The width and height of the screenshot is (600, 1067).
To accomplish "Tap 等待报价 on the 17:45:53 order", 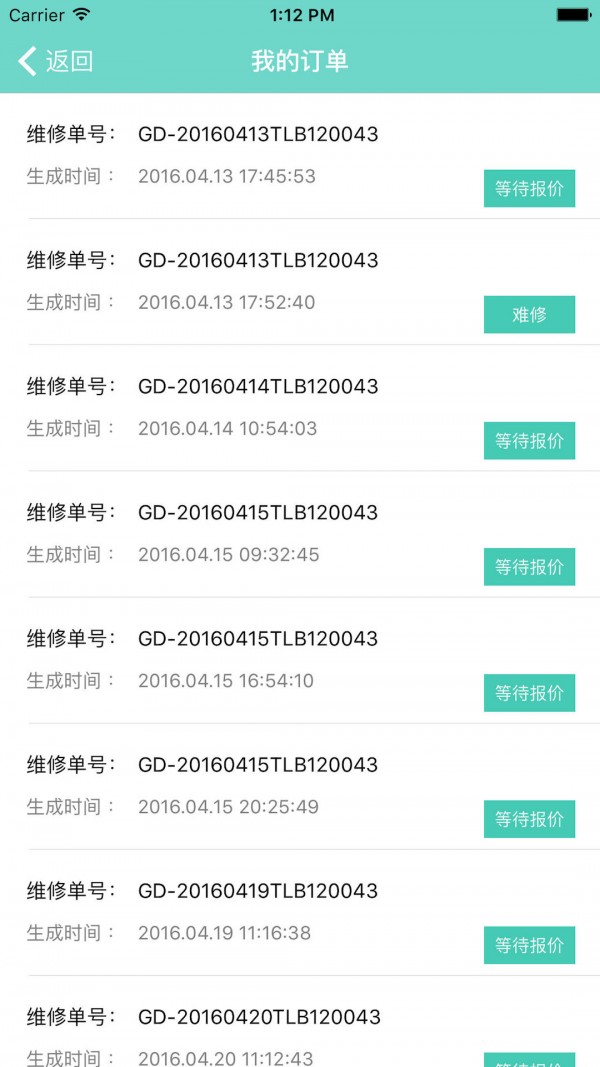I will (x=529, y=189).
